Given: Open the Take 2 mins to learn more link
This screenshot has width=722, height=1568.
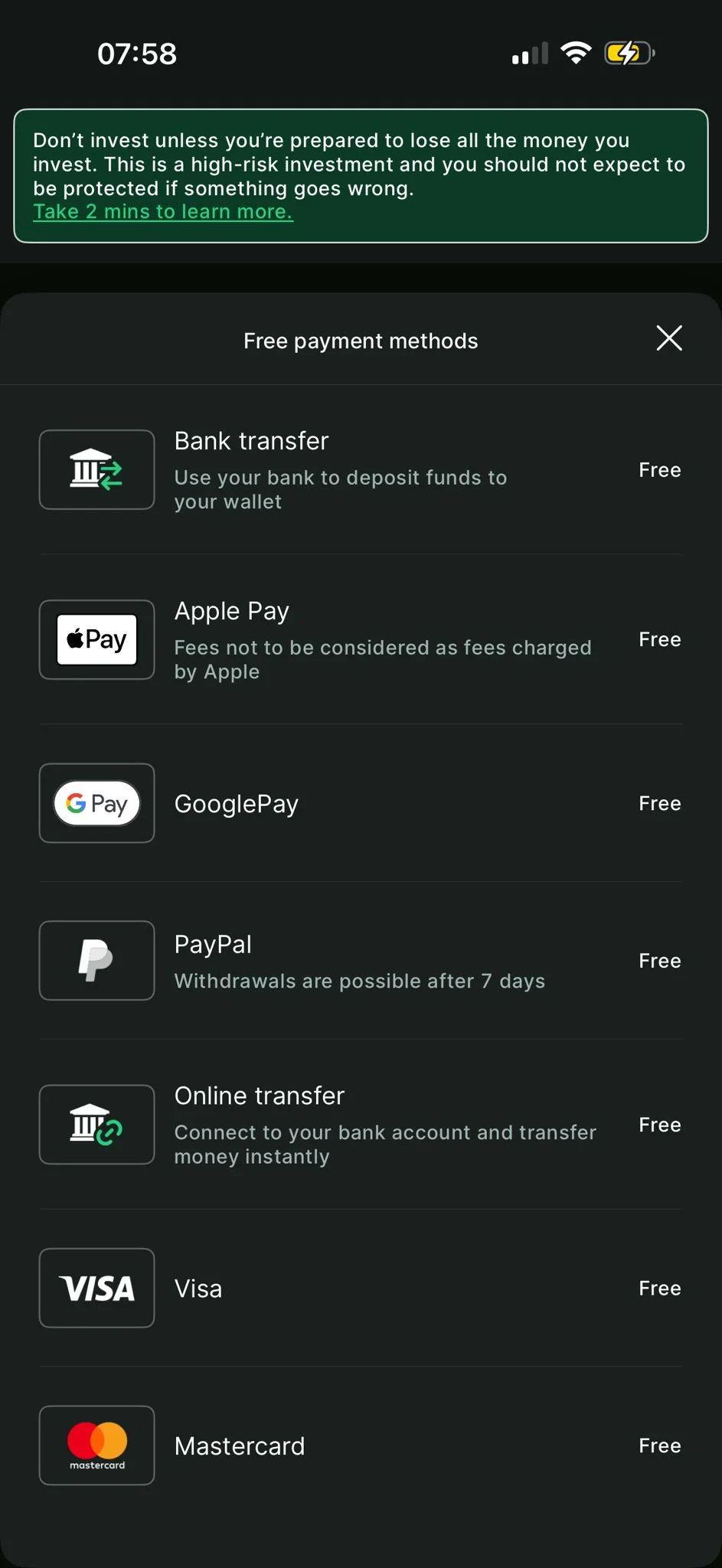Looking at the screenshot, I should 162,211.
